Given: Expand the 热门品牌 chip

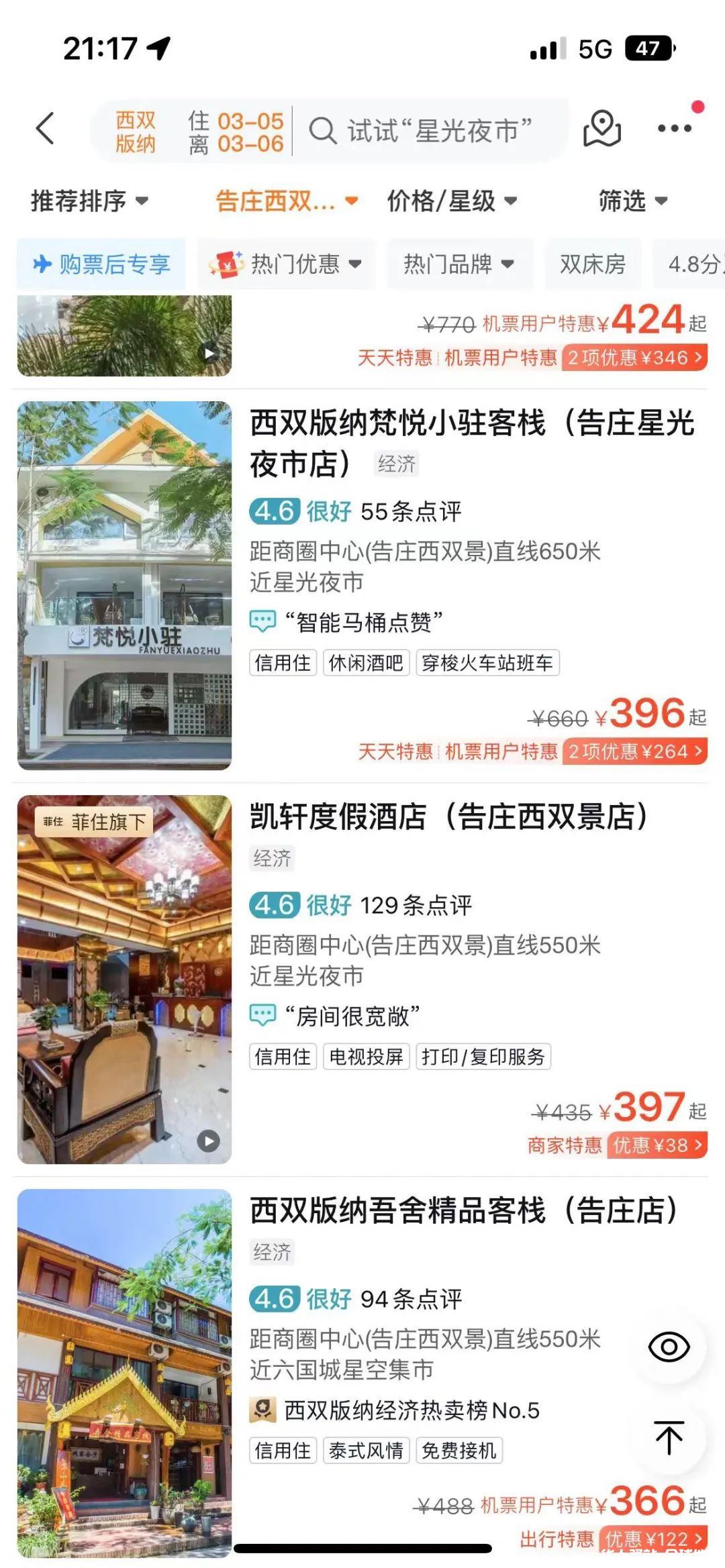Looking at the screenshot, I should pyautogui.click(x=459, y=264).
